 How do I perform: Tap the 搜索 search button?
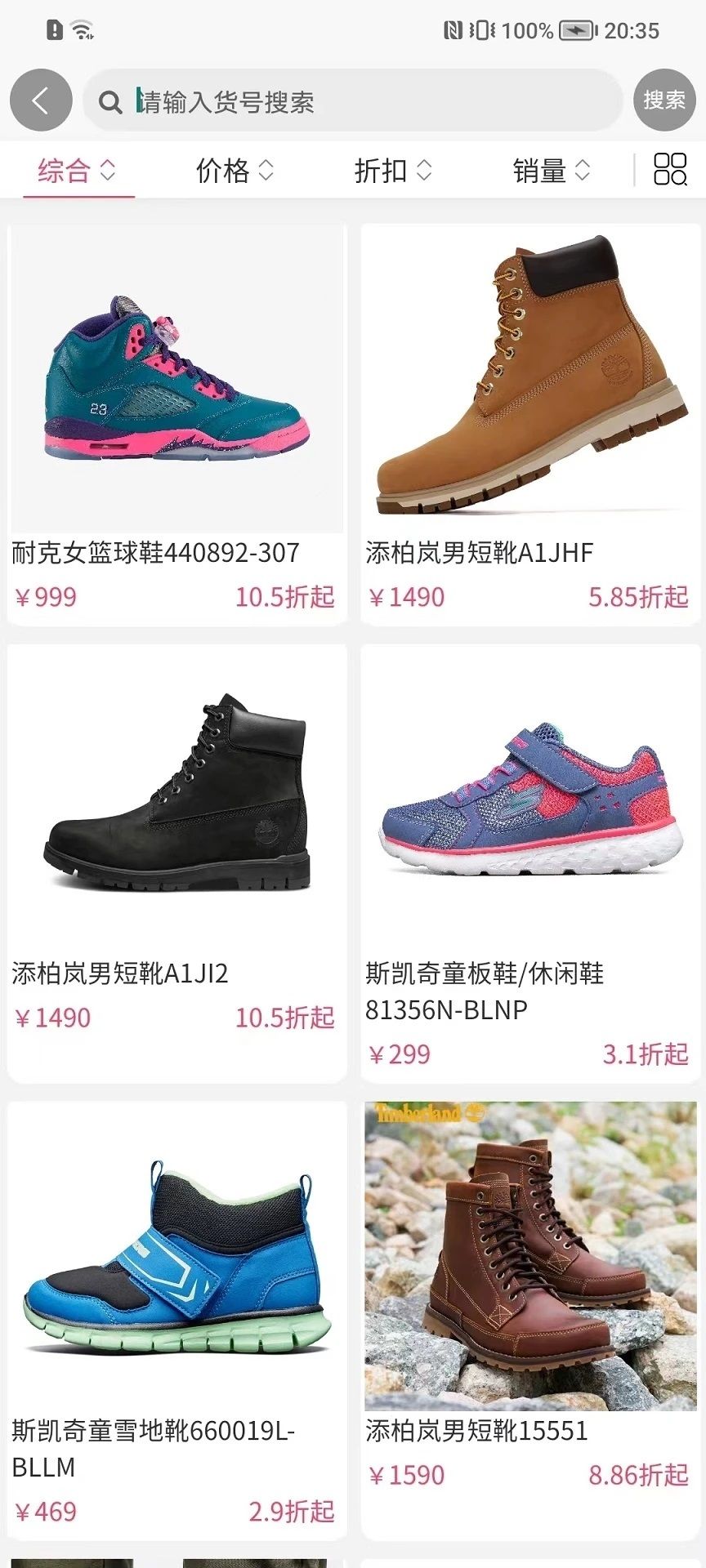pos(664,100)
